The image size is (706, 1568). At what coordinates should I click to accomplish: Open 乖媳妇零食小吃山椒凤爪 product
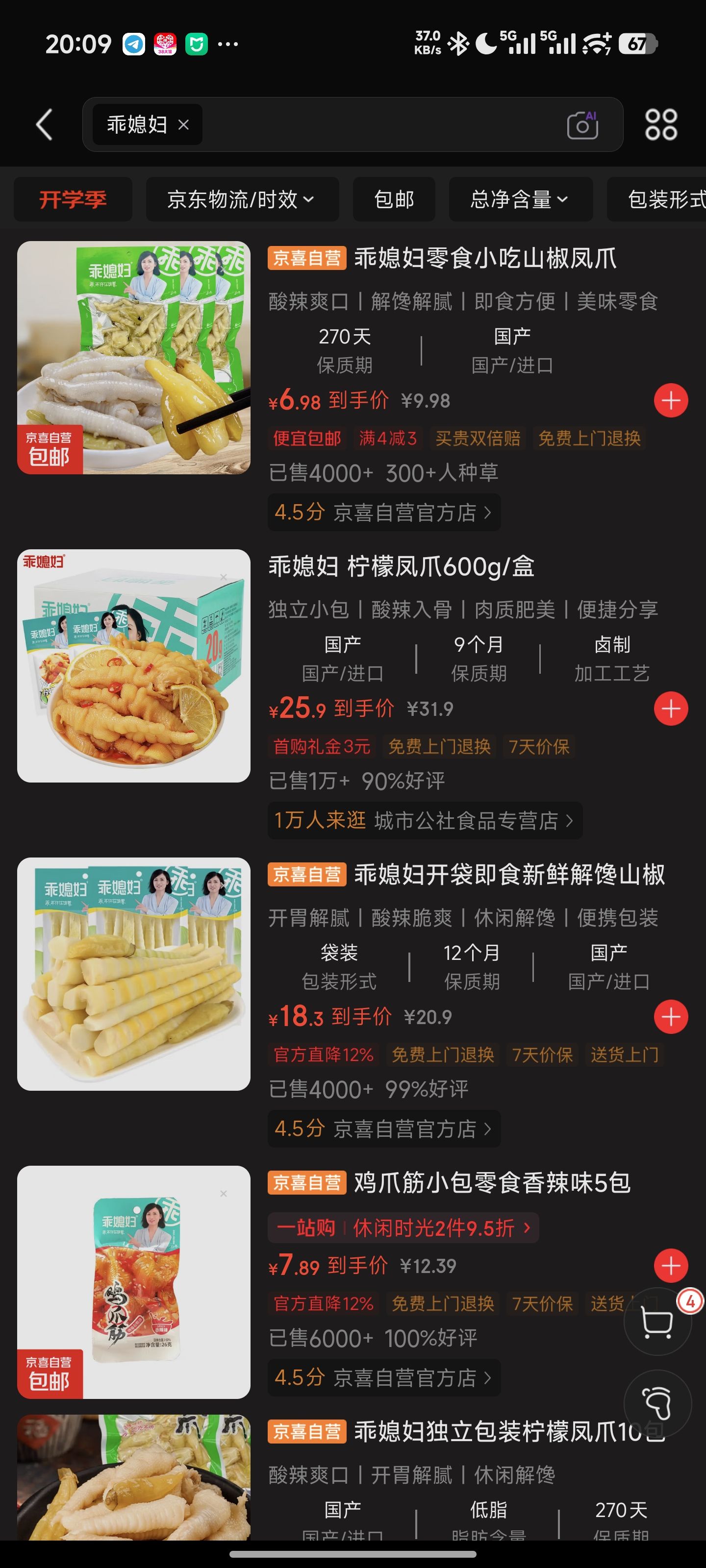[x=484, y=258]
